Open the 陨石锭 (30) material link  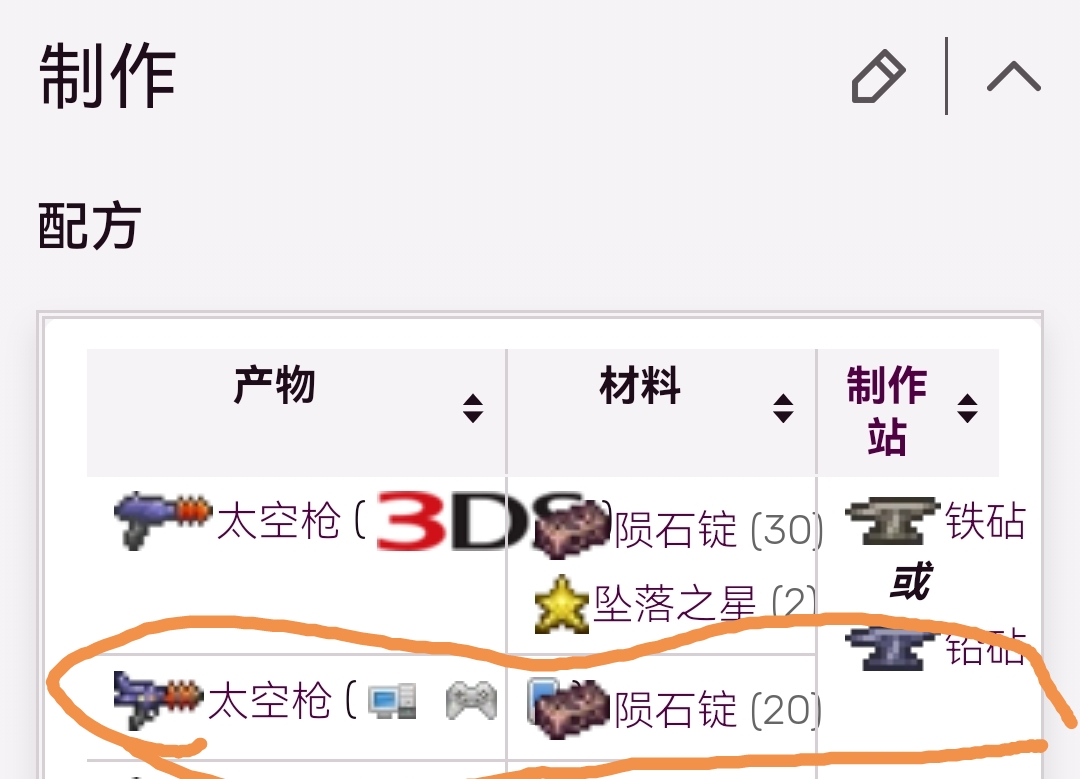(676, 530)
